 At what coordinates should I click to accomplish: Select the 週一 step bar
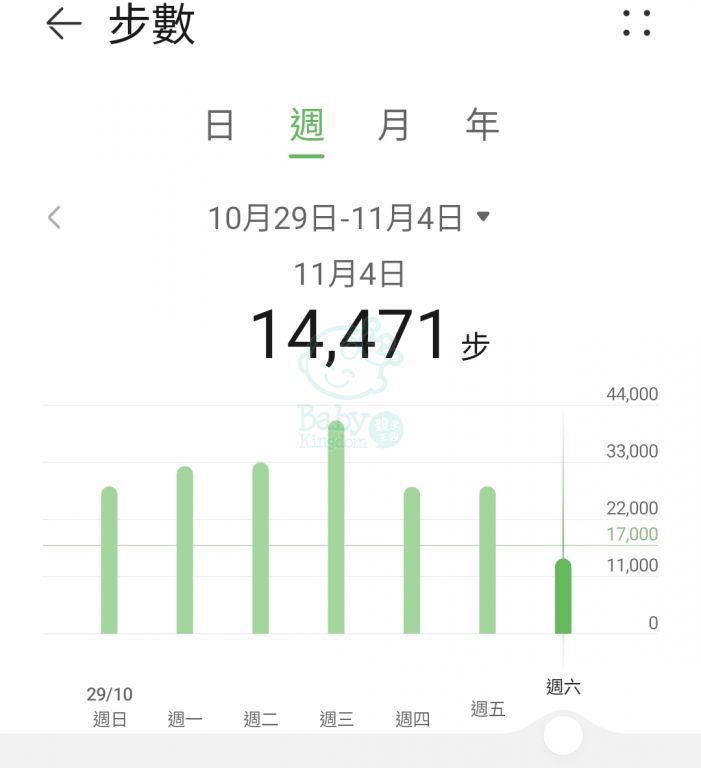click(185, 550)
